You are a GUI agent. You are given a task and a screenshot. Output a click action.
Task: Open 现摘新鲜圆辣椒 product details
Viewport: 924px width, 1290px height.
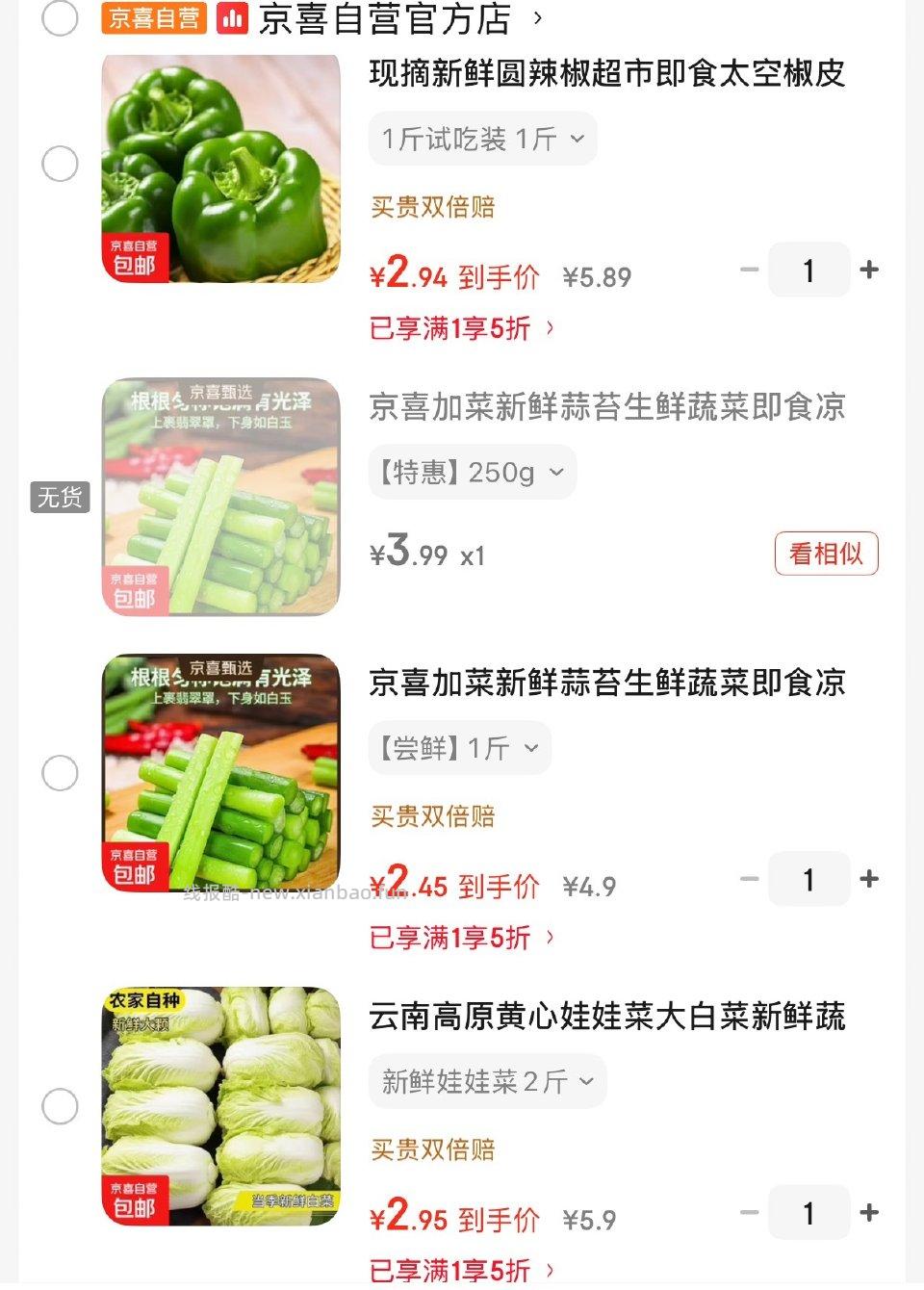(x=606, y=73)
